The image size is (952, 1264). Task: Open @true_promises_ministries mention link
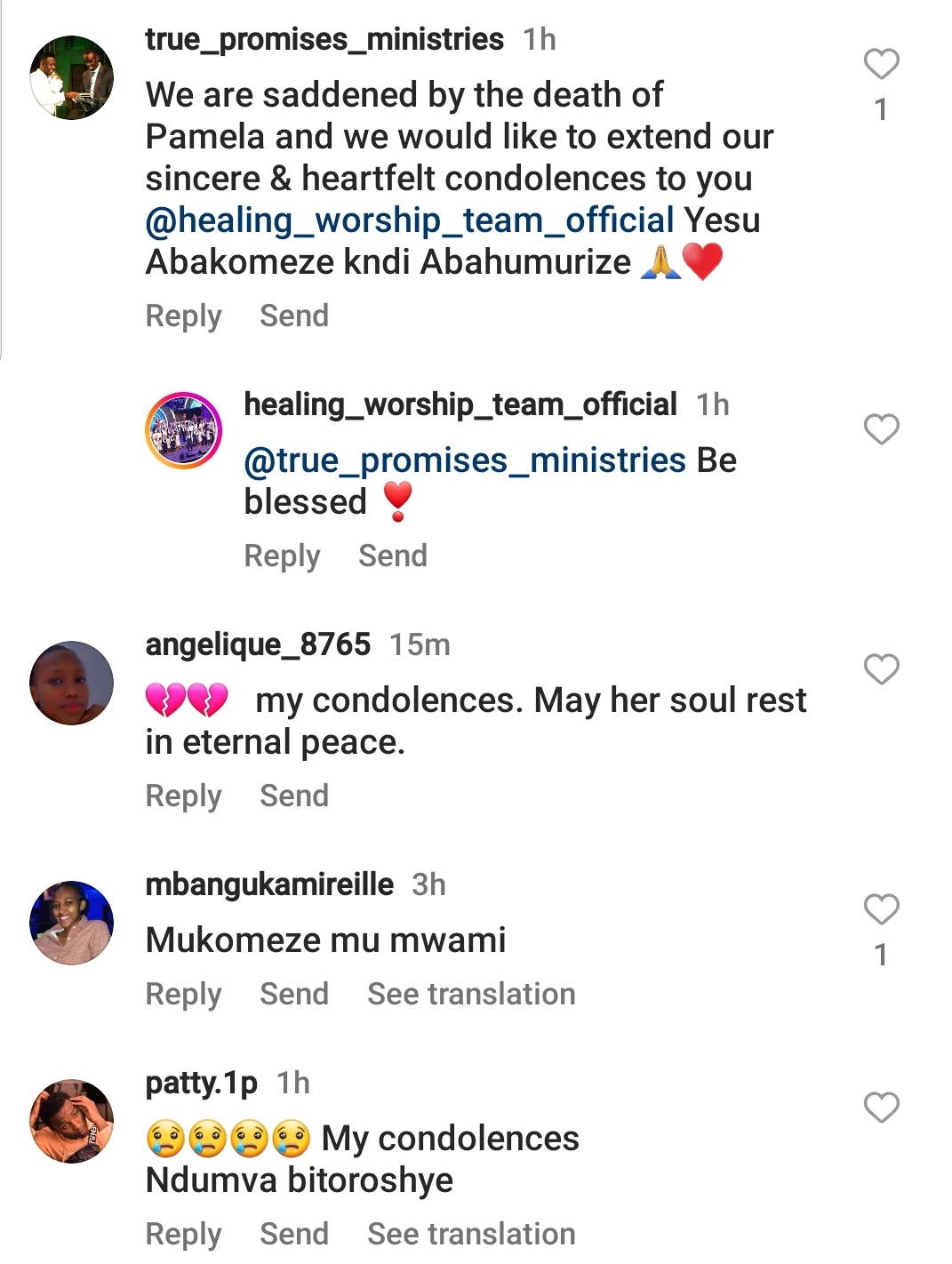pyautogui.click(x=465, y=460)
